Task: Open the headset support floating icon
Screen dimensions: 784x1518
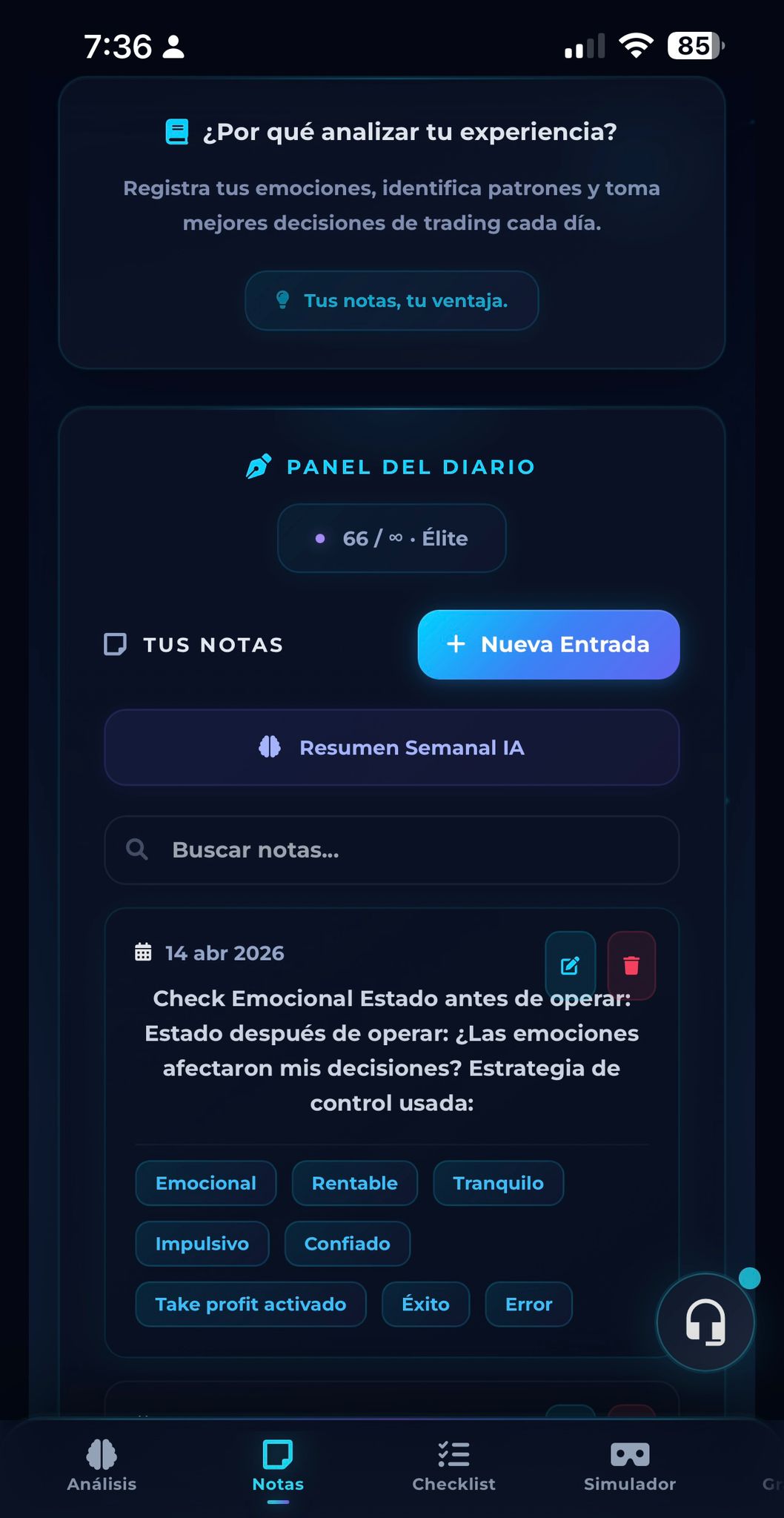Action: pyautogui.click(x=705, y=1321)
